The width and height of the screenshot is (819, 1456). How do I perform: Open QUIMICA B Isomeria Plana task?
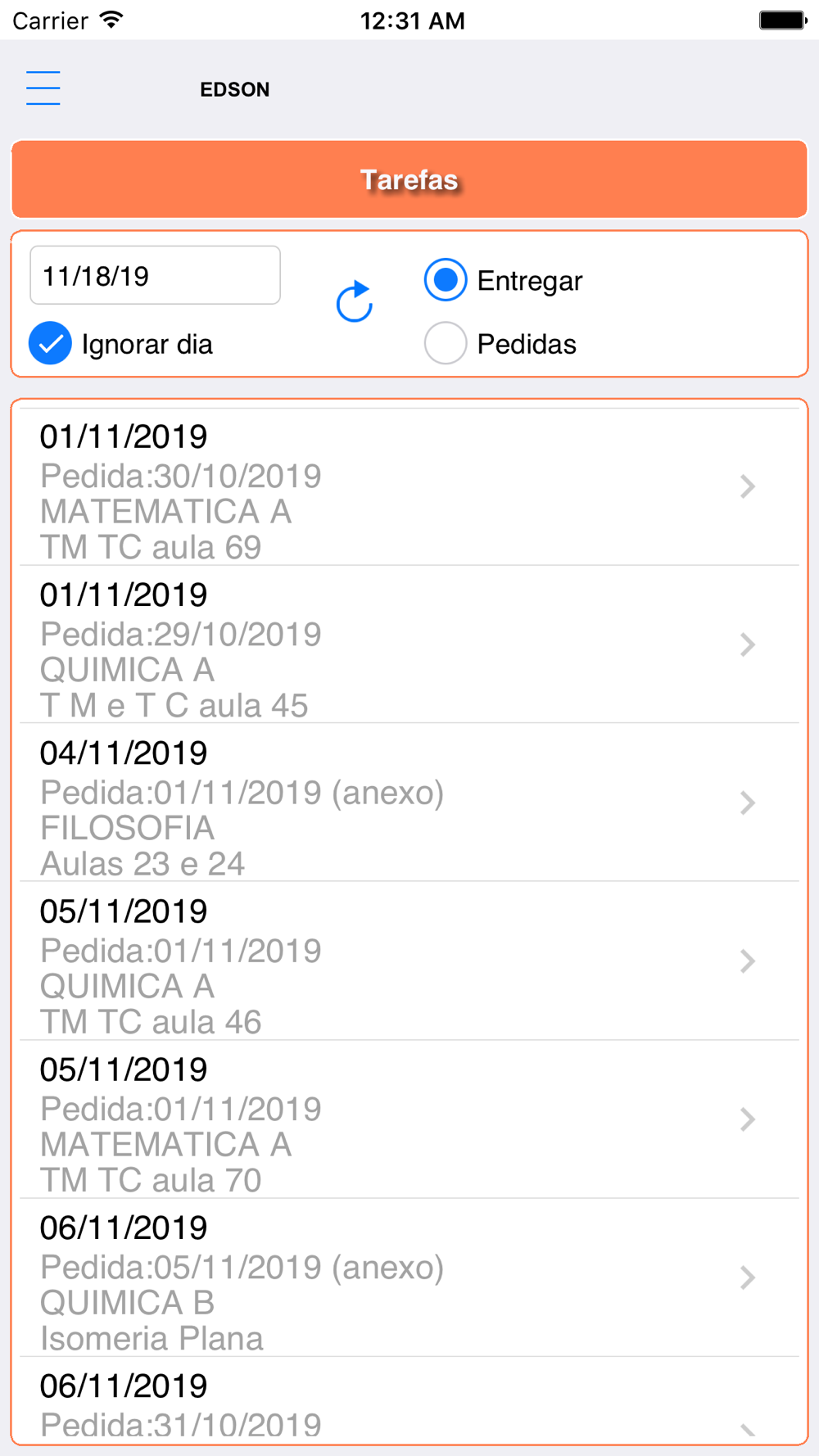409,1277
